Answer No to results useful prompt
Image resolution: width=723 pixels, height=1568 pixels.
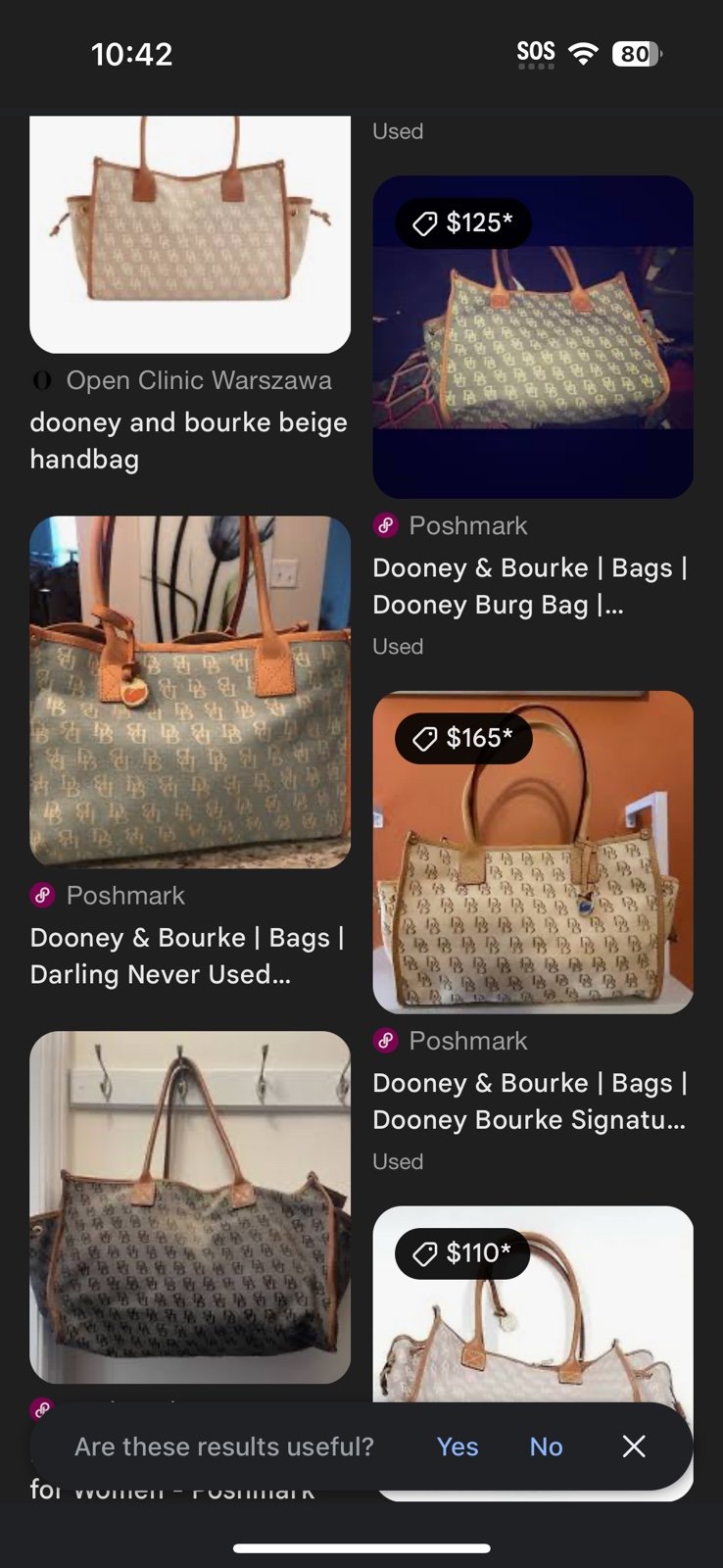pos(546,1446)
